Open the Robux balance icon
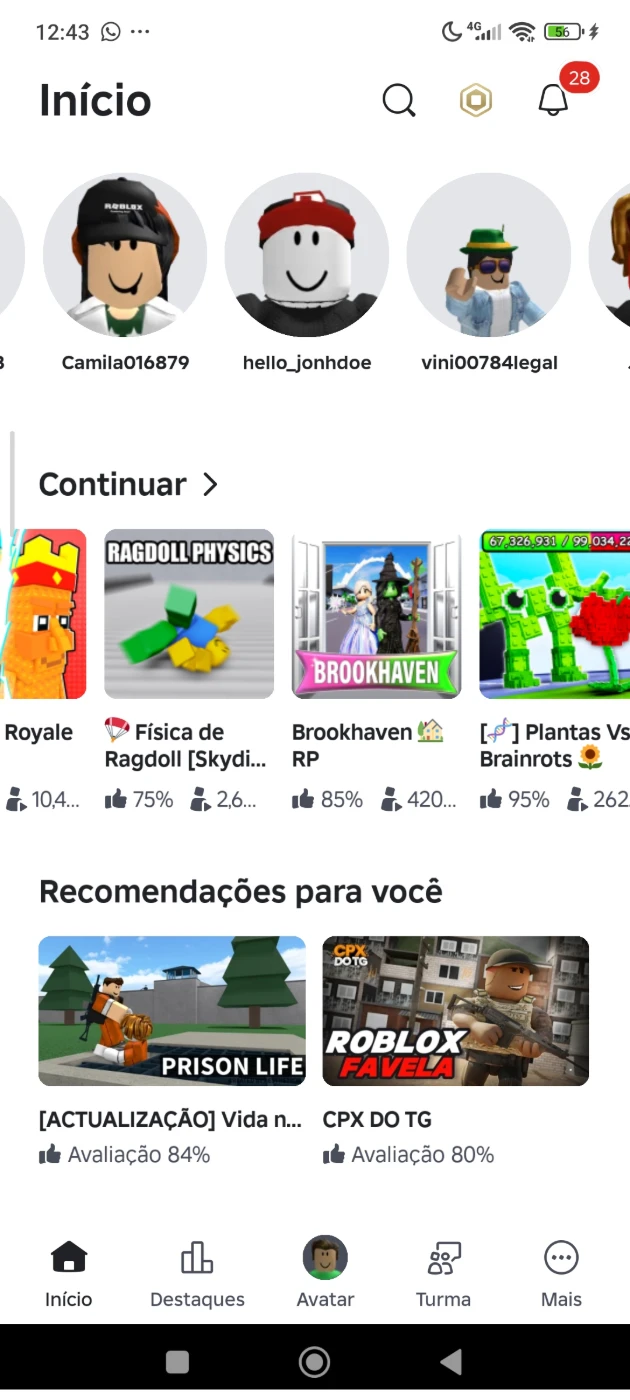This screenshot has width=630, height=1400. tap(476, 100)
